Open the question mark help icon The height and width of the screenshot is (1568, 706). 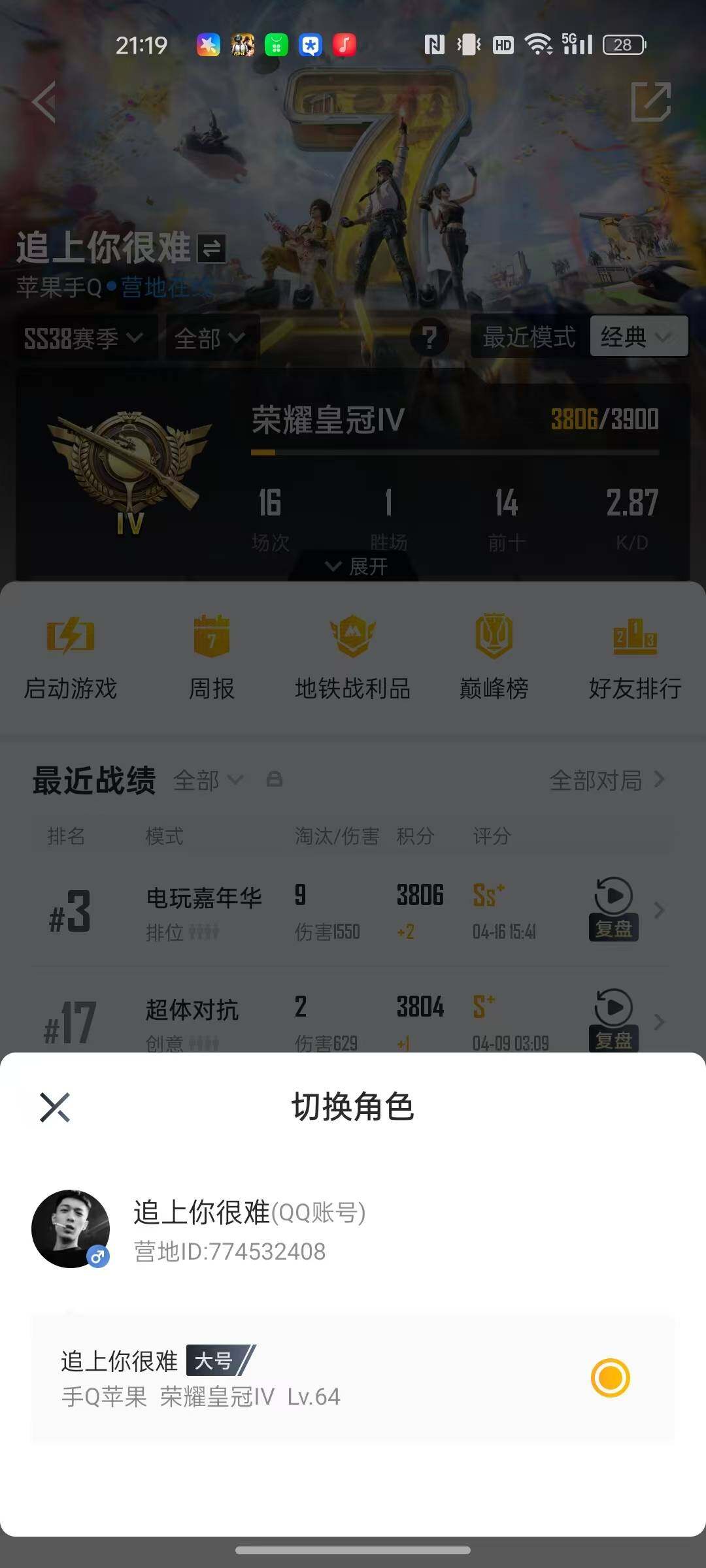pos(429,337)
